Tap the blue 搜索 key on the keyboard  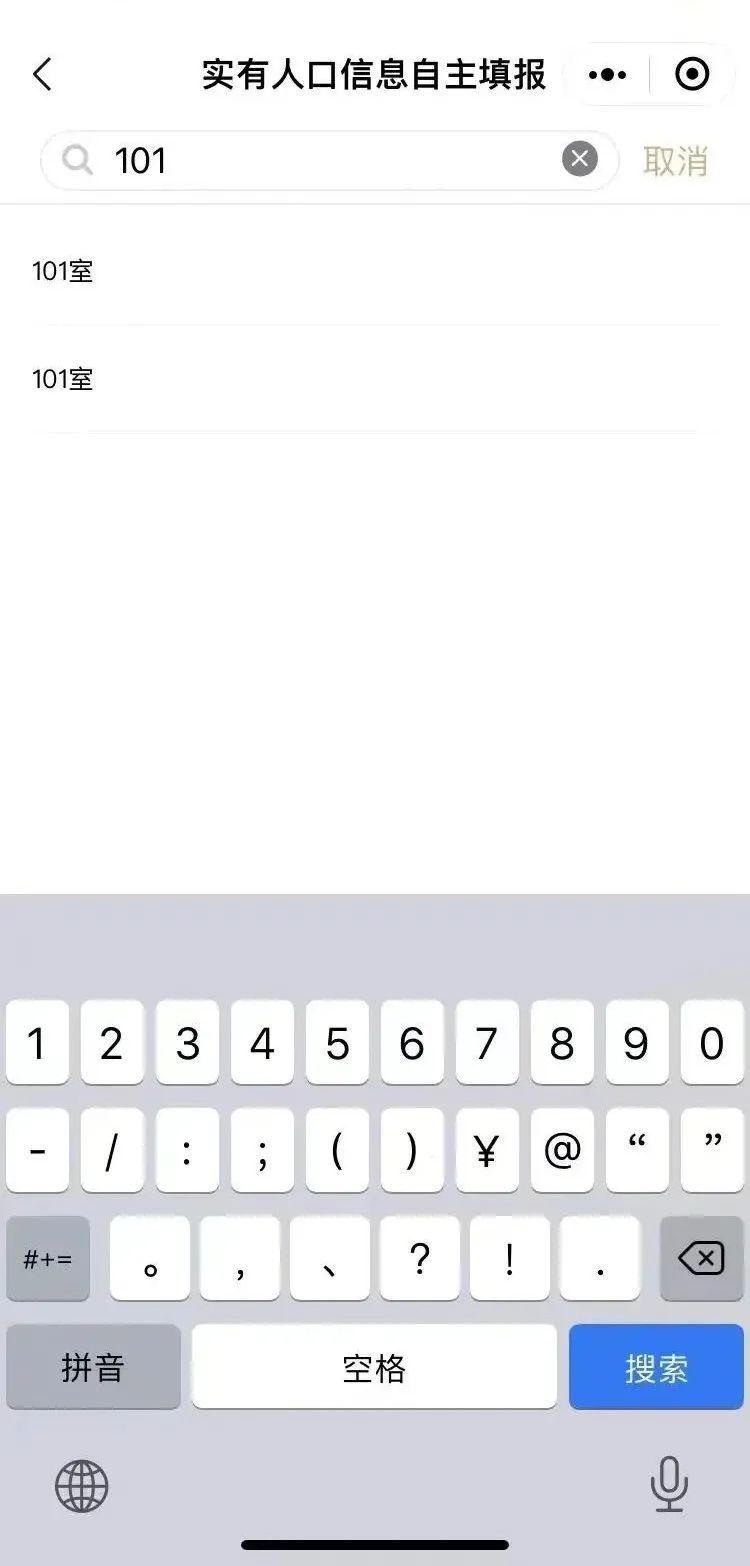[656, 1367]
